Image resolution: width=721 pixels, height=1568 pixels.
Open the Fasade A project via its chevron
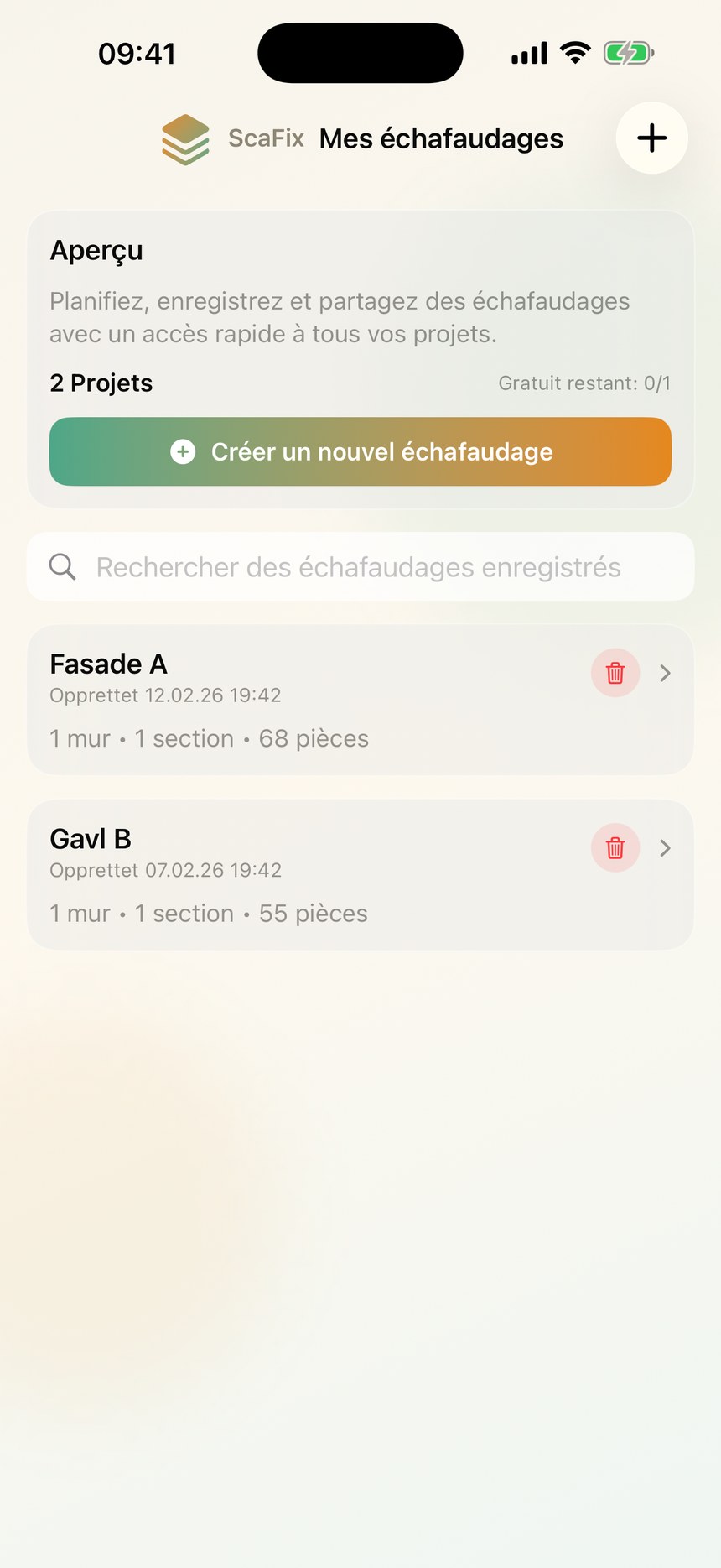(665, 673)
